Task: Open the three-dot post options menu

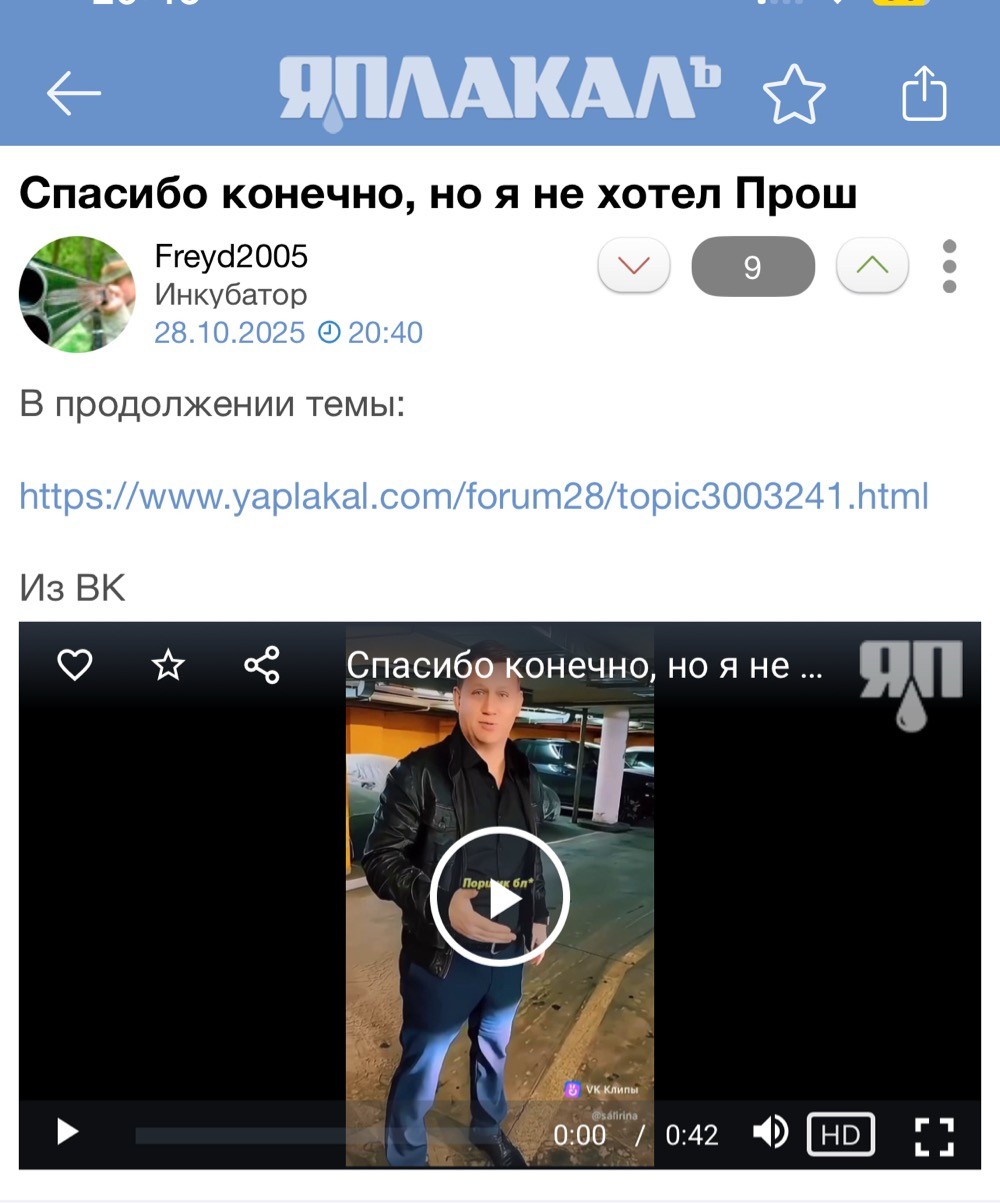Action: (x=949, y=266)
